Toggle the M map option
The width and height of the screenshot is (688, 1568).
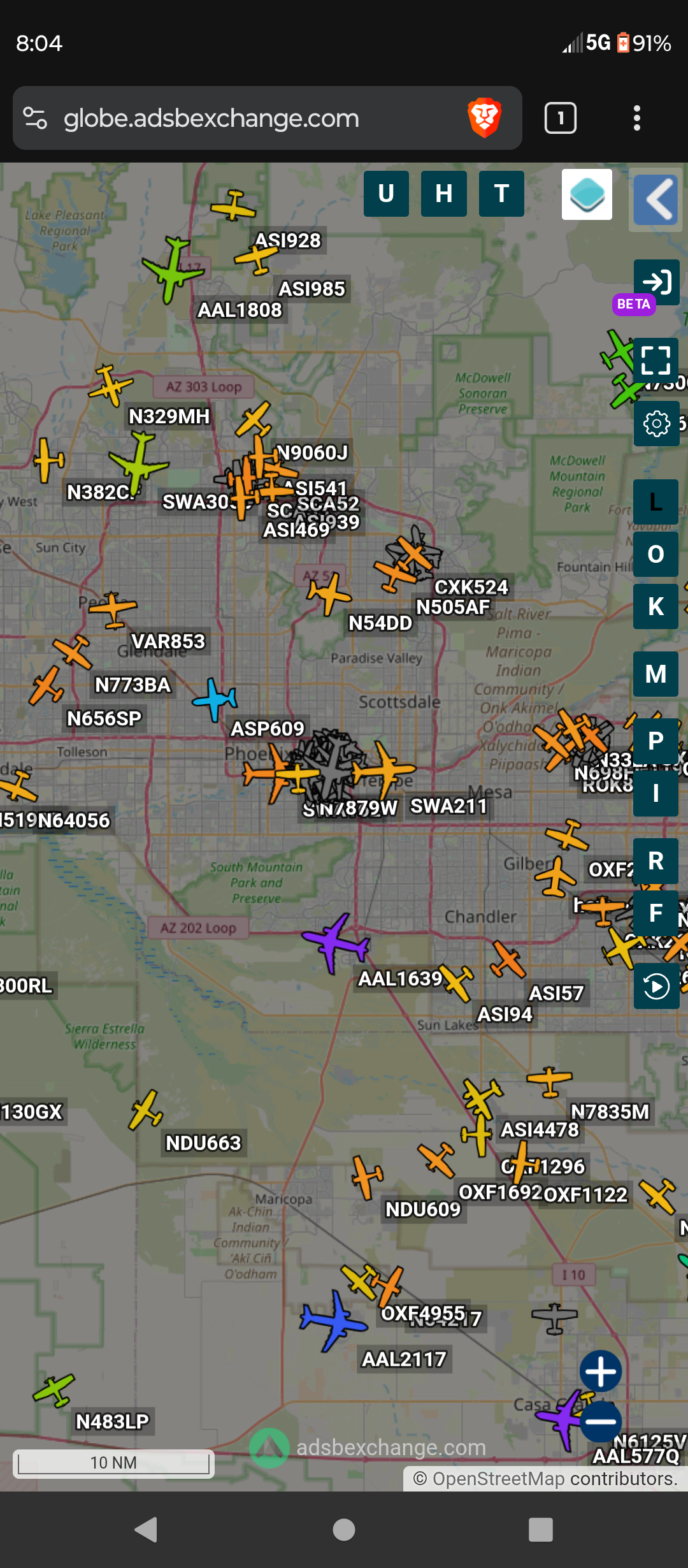pos(656,674)
